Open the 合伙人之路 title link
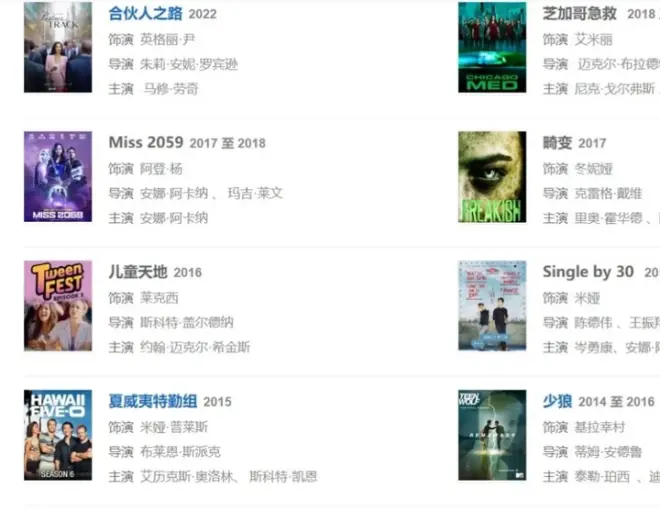The height and width of the screenshot is (511, 660). (145, 13)
